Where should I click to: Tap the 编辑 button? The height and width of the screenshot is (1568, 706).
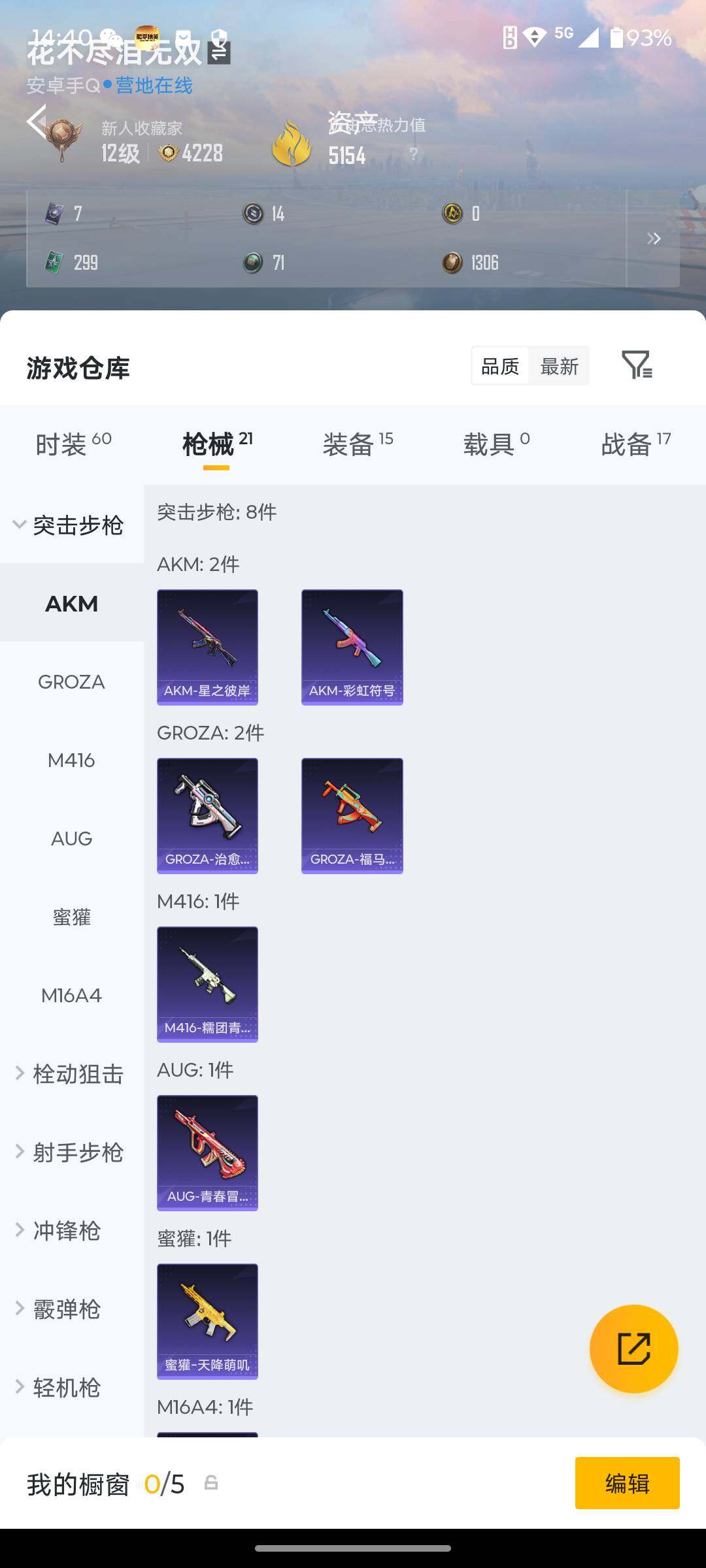(x=628, y=1497)
